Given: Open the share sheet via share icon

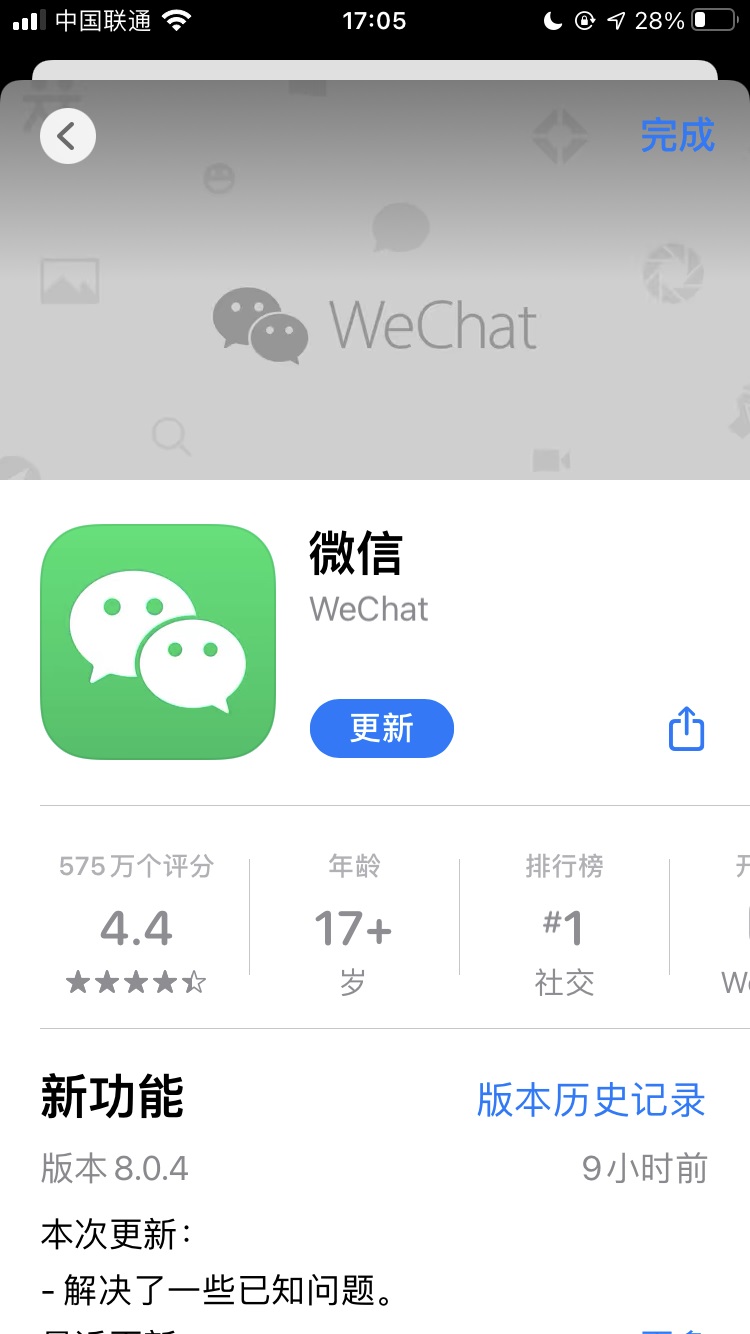Looking at the screenshot, I should (x=686, y=729).
